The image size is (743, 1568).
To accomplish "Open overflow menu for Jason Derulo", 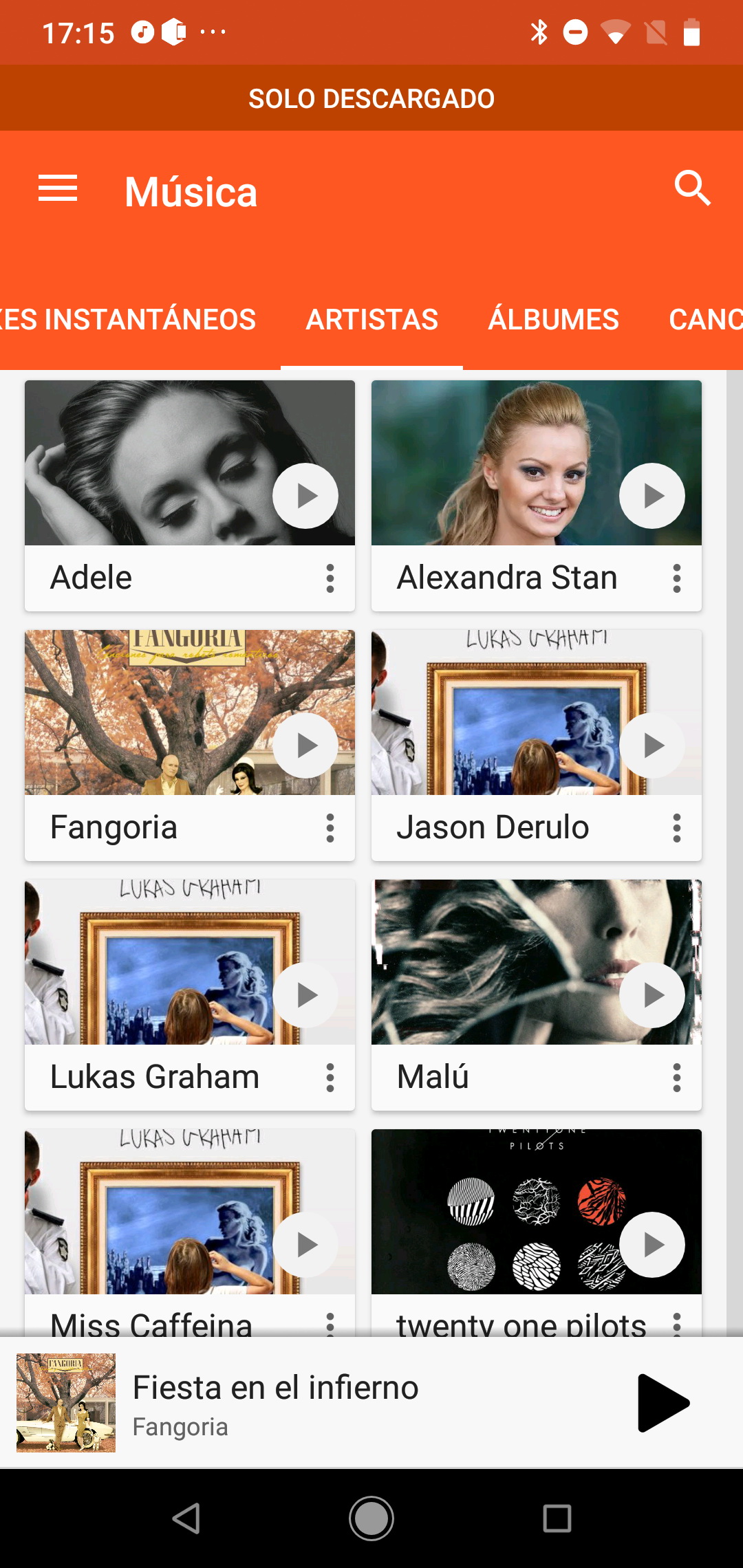I will (677, 828).
